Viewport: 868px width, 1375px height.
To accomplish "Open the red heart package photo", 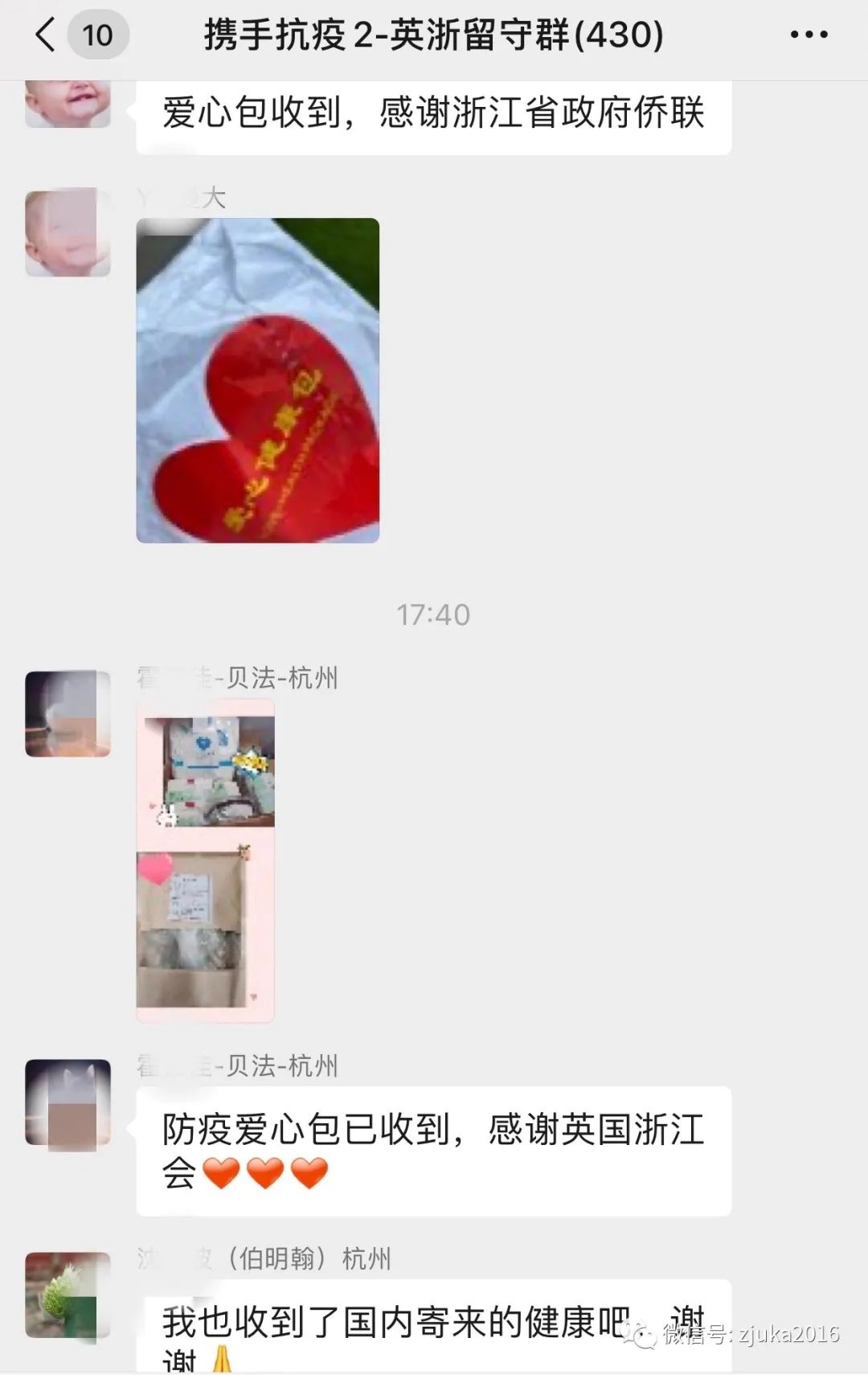I will pos(258,380).
